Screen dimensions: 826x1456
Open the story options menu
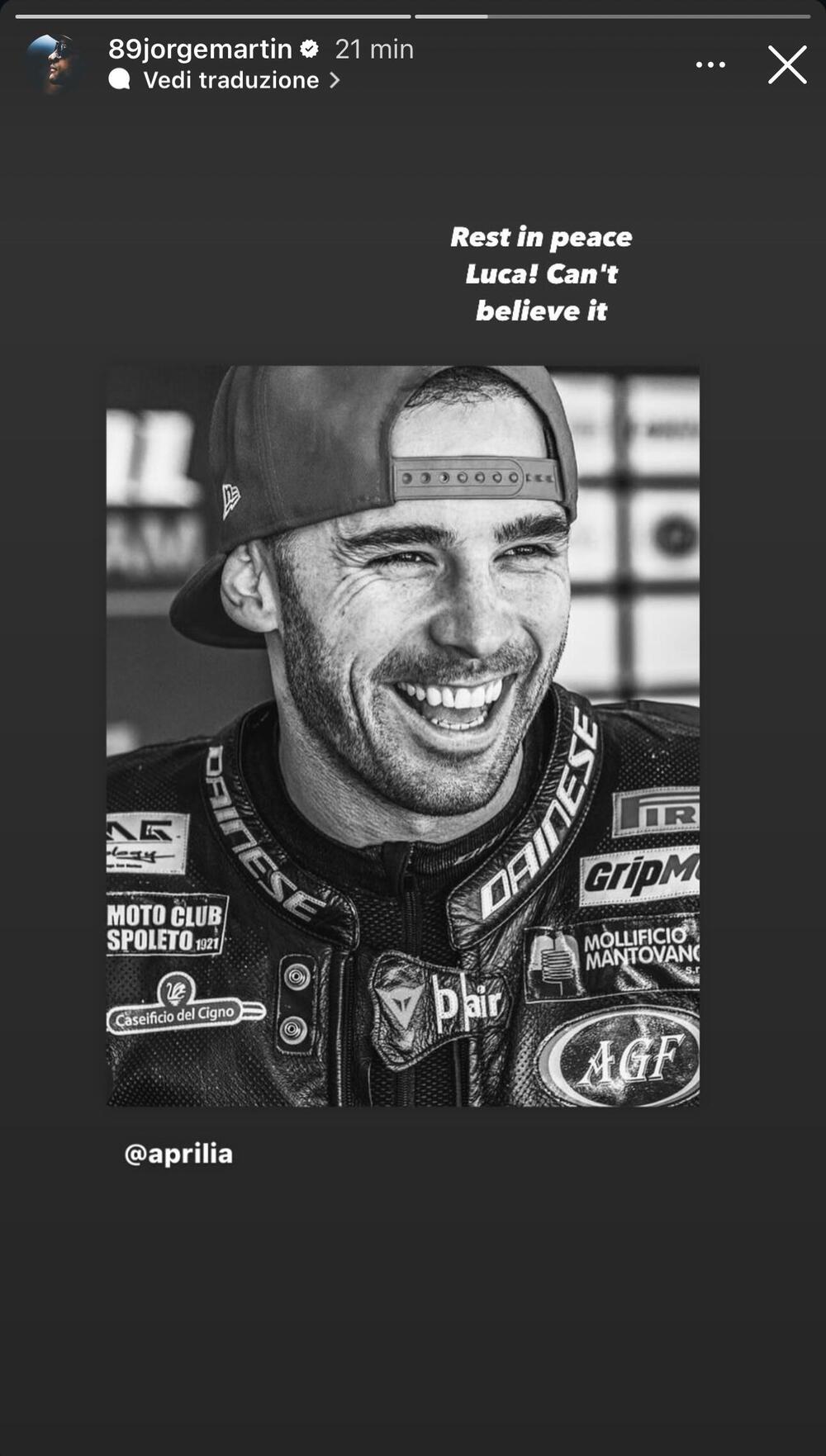pos(710,64)
